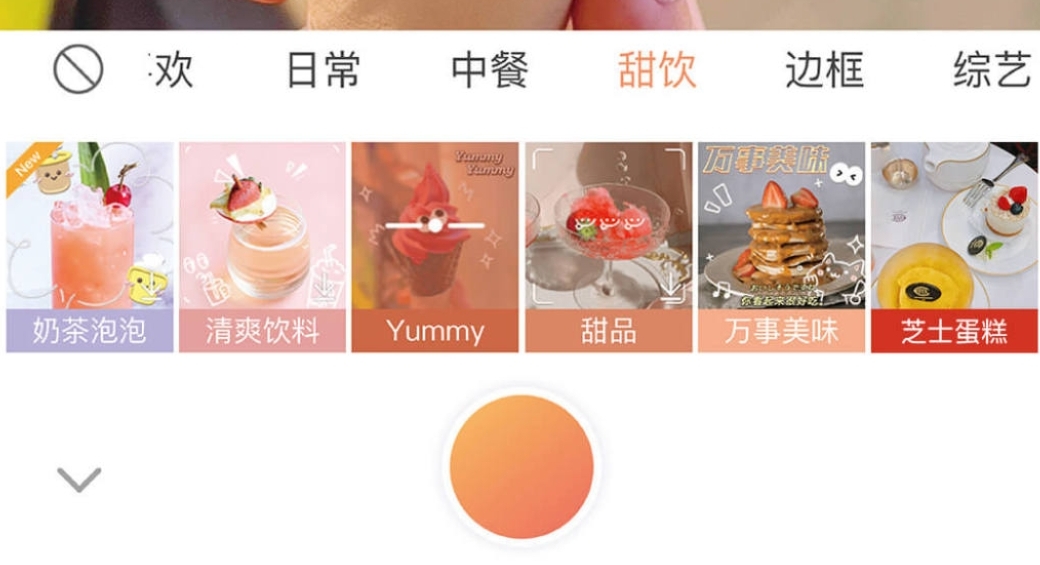Collapse the panel with the down chevron
Screen dimensions: 1040x565
coord(79,479)
